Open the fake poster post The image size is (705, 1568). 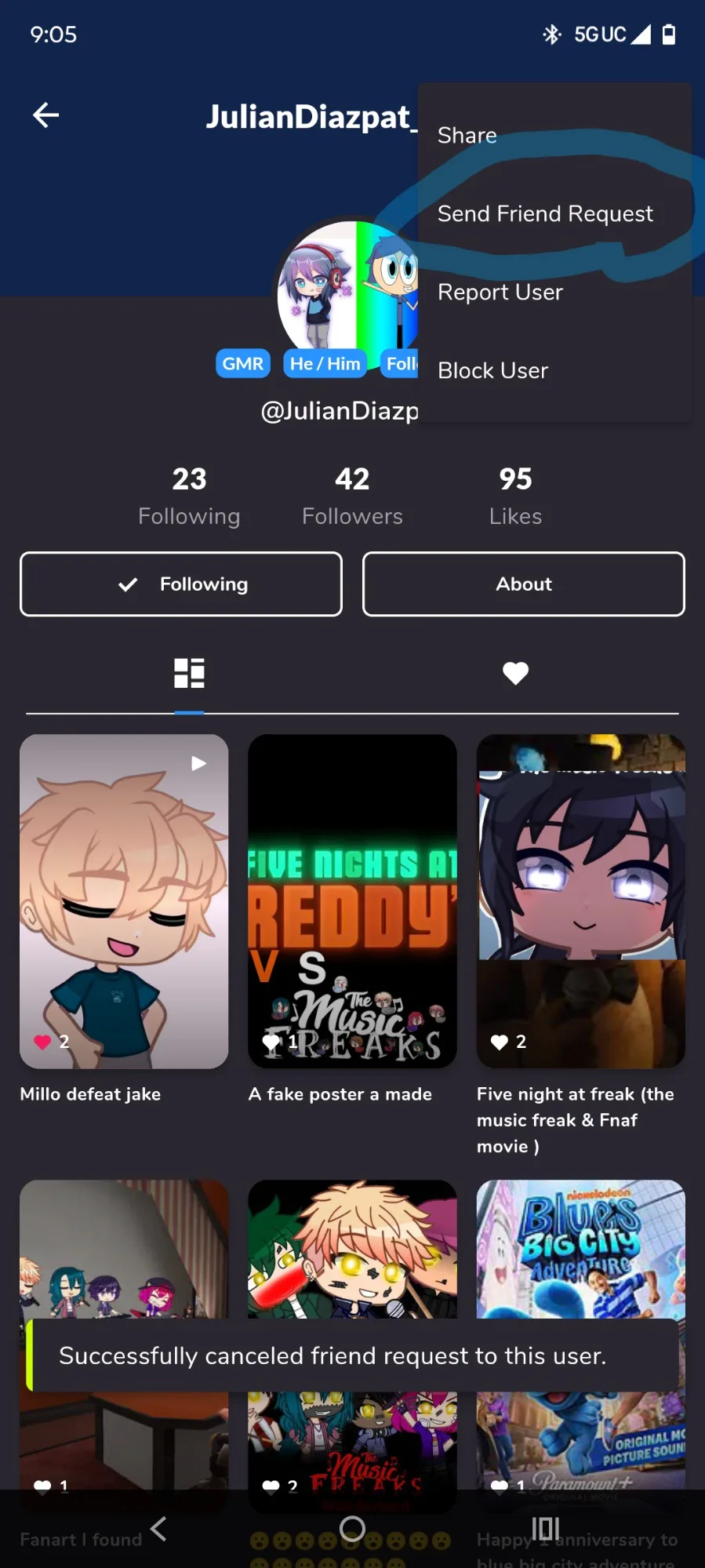pos(352,900)
